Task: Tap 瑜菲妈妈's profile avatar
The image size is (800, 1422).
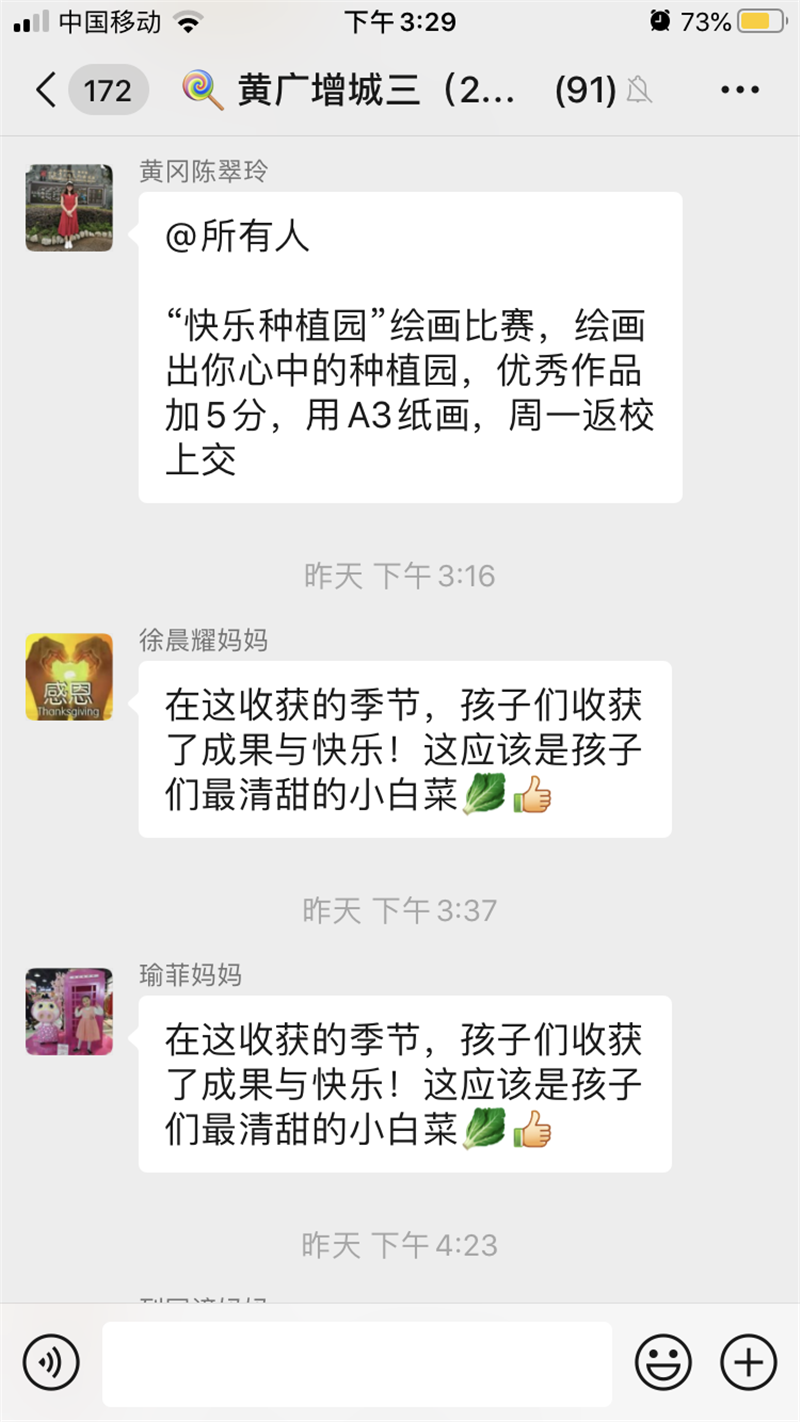Action: pos(69,1011)
